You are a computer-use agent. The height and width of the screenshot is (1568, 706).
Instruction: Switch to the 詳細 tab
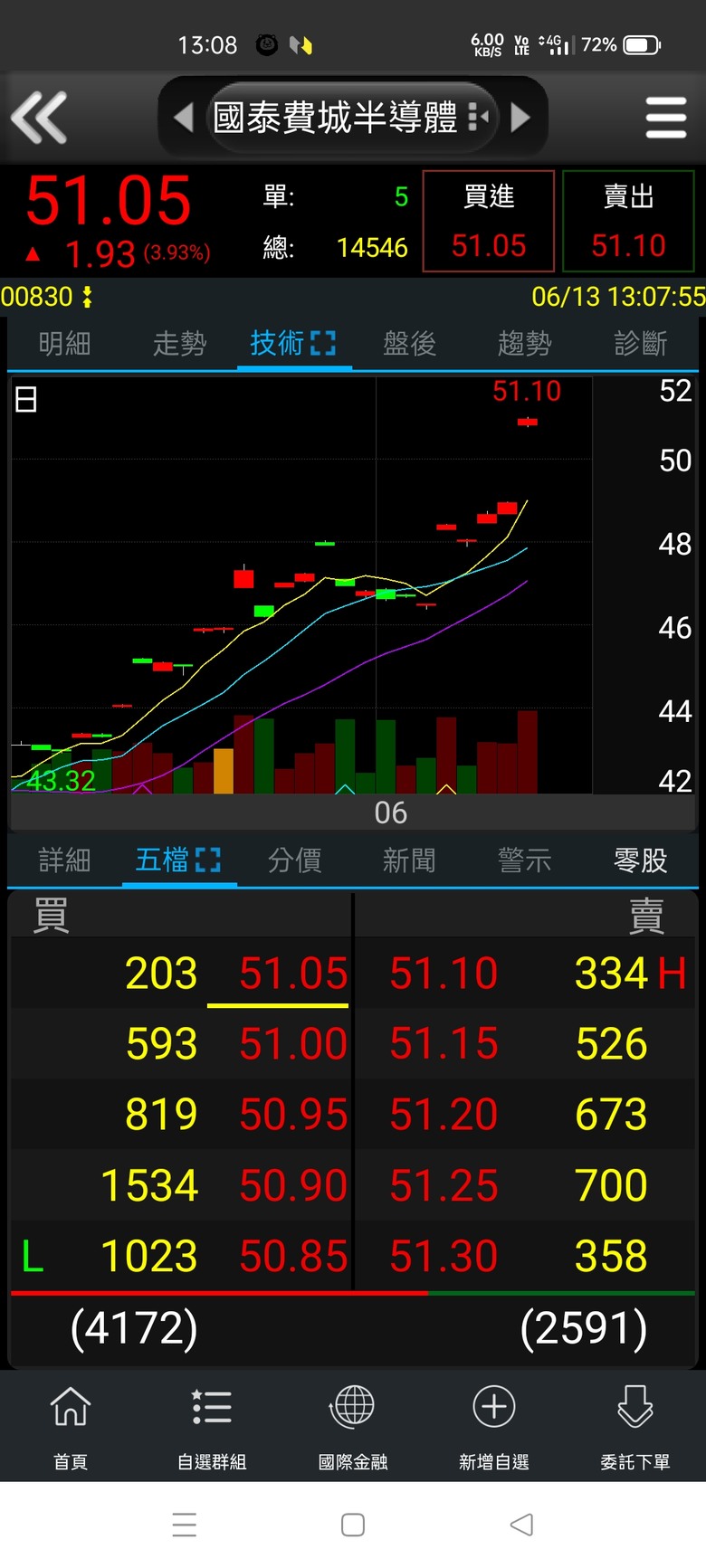pos(64,860)
